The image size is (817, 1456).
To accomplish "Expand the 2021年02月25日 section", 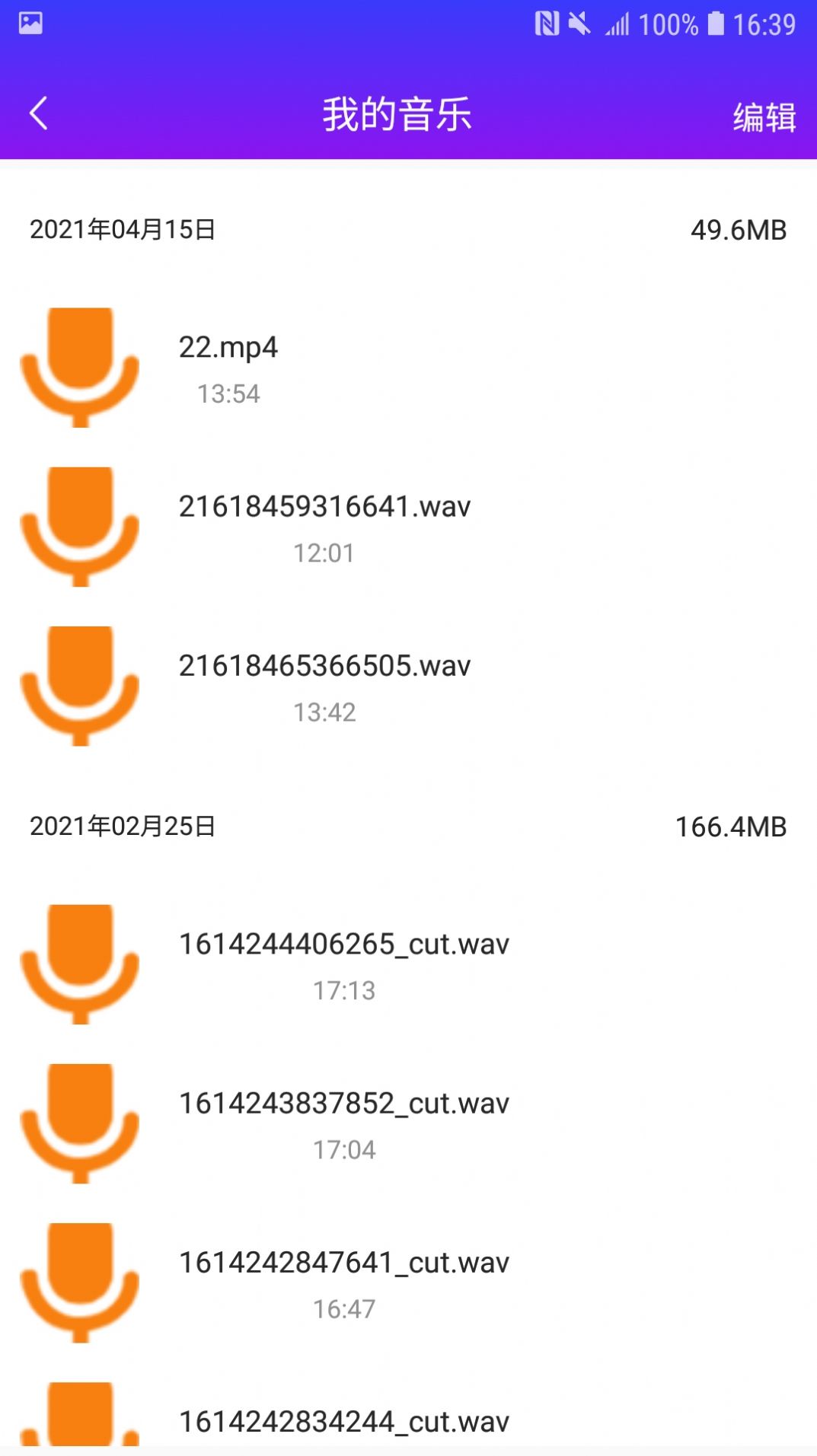I will pos(122,827).
